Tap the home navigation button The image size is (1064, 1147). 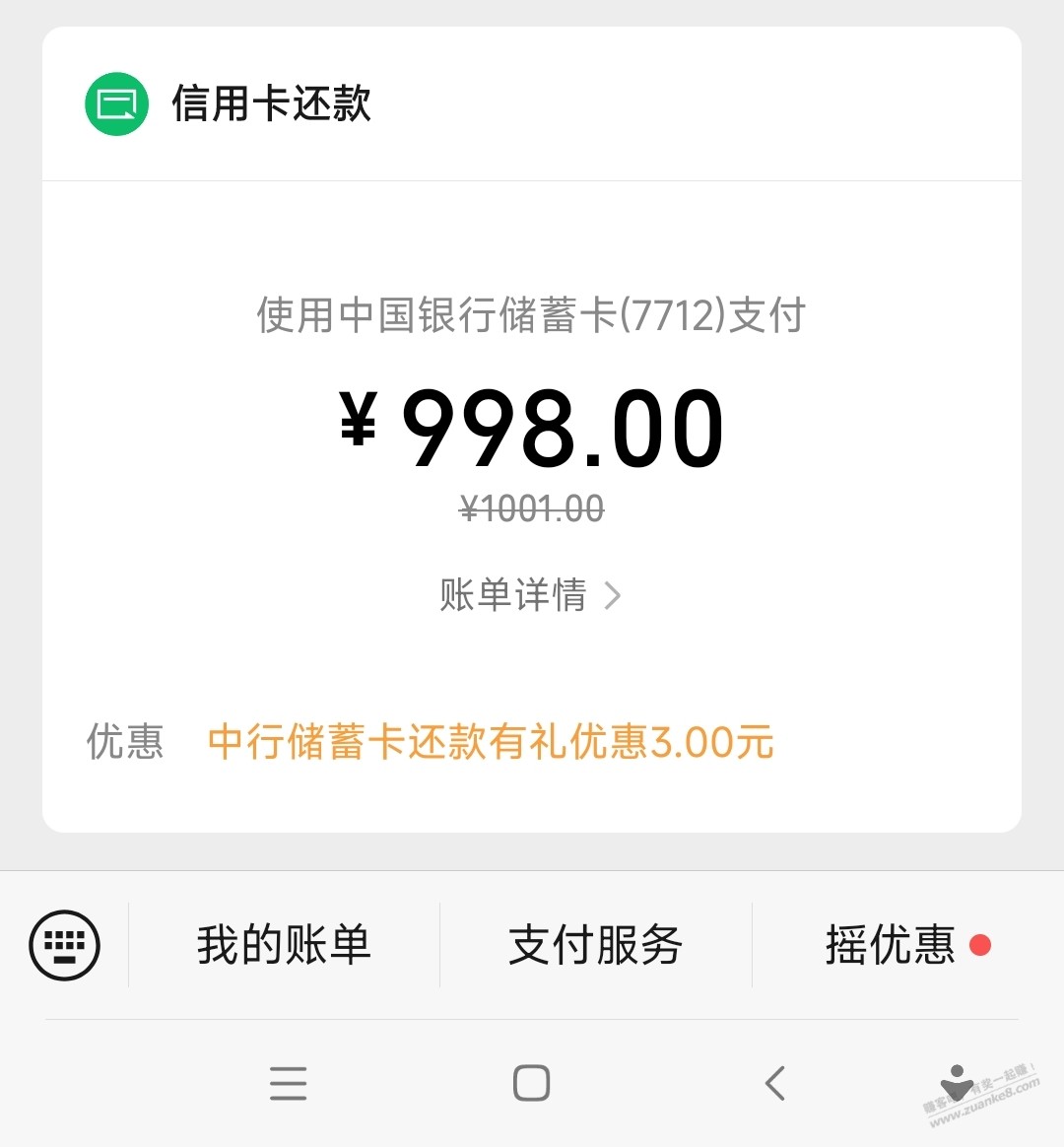(531, 1083)
